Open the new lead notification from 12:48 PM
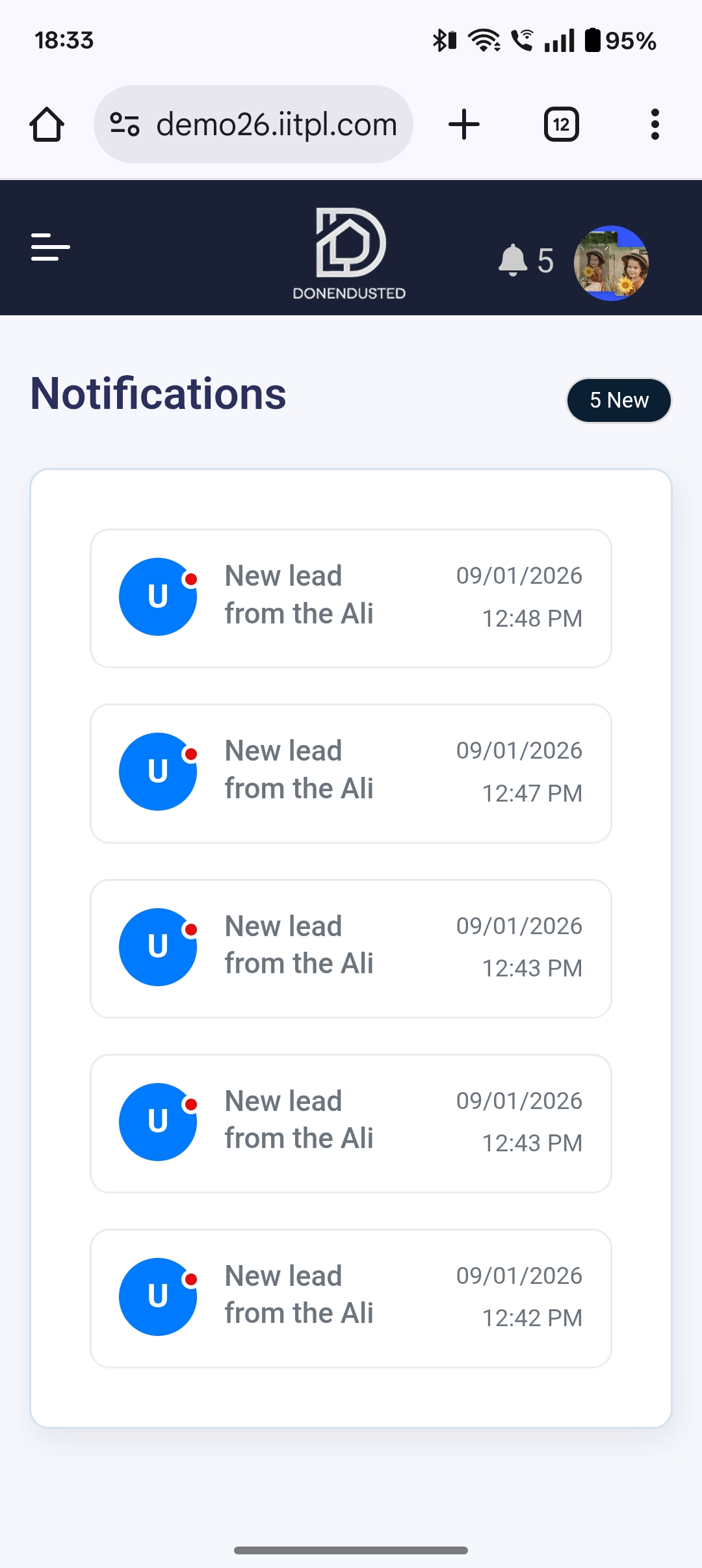Viewport: 702px width, 1568px height. click(351, 598)
